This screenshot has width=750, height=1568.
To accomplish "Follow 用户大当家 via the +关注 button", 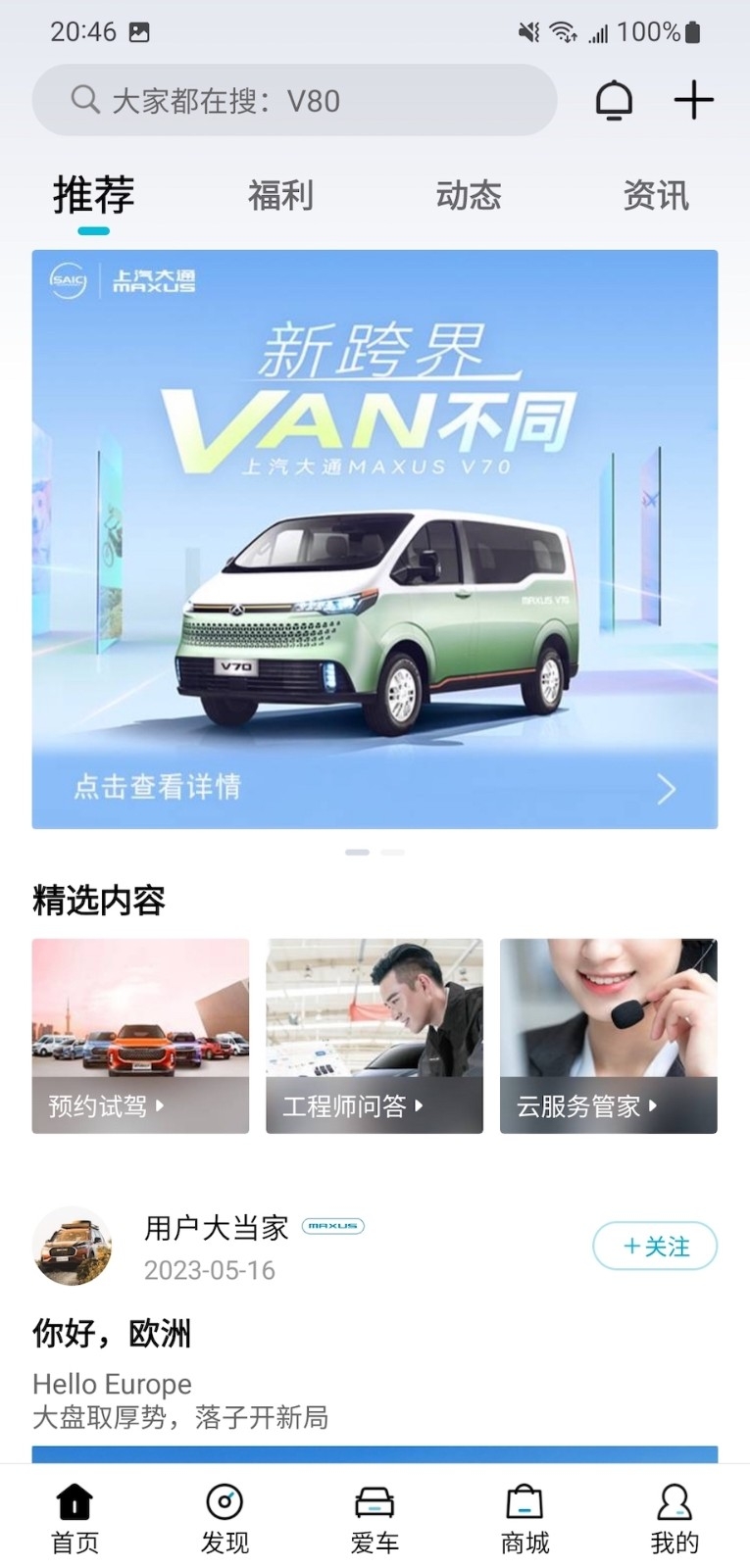I will (x=655, y=1246).
